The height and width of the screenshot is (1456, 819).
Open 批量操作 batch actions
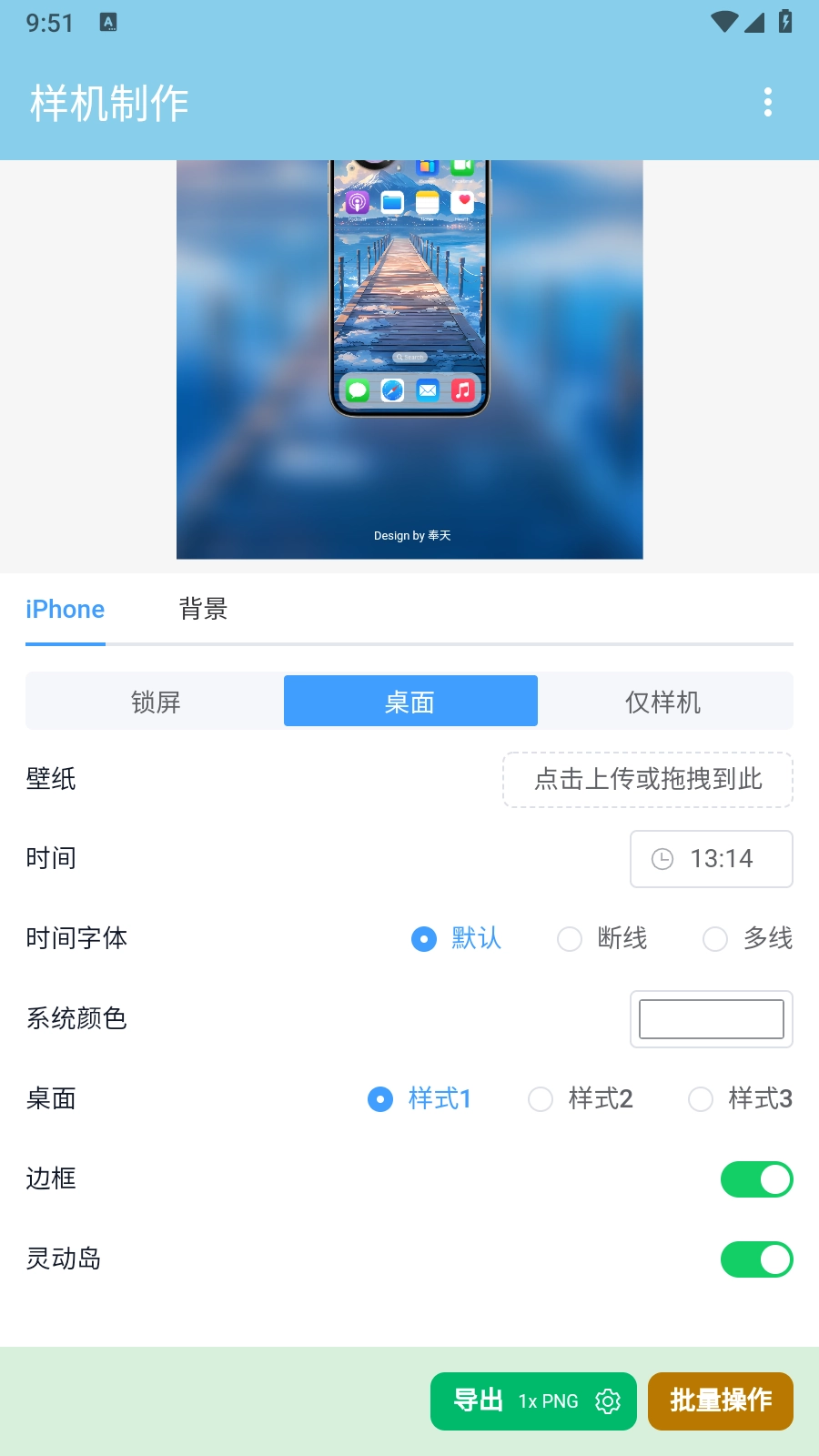click(x=721, y=1401)
